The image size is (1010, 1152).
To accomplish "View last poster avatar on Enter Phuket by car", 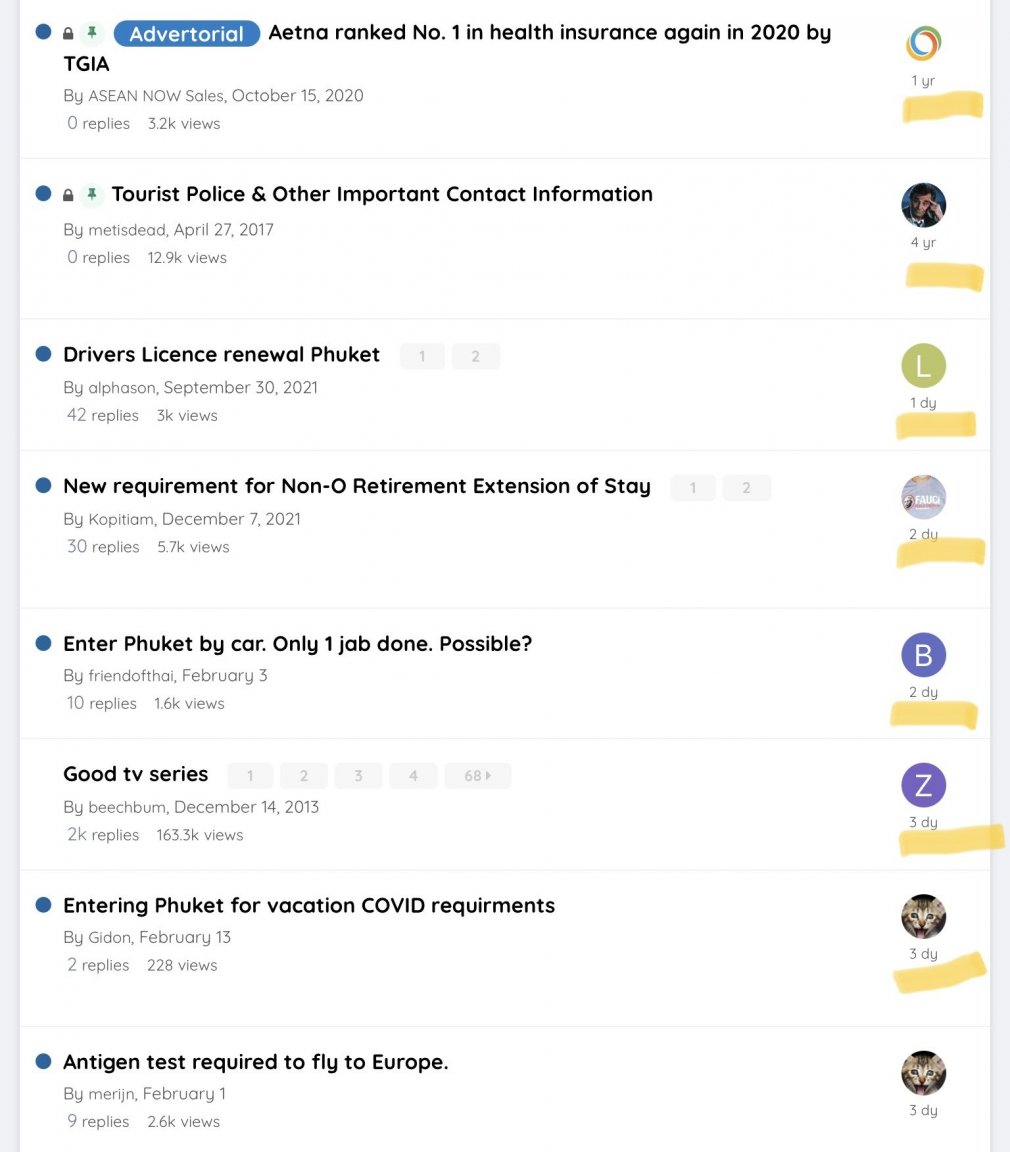I will [x=923, y=655].
